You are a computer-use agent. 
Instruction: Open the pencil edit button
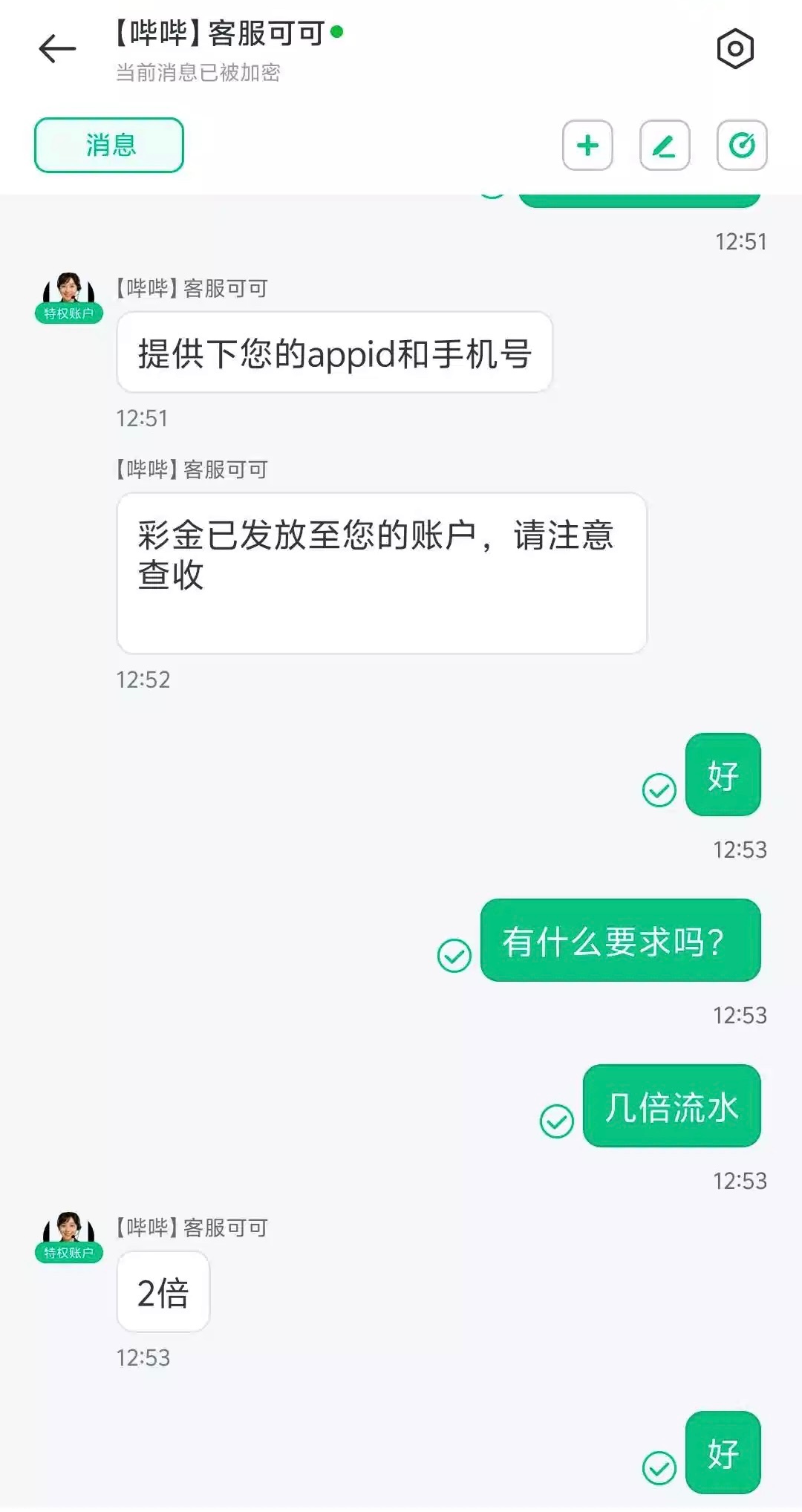[x=665, y=146]
